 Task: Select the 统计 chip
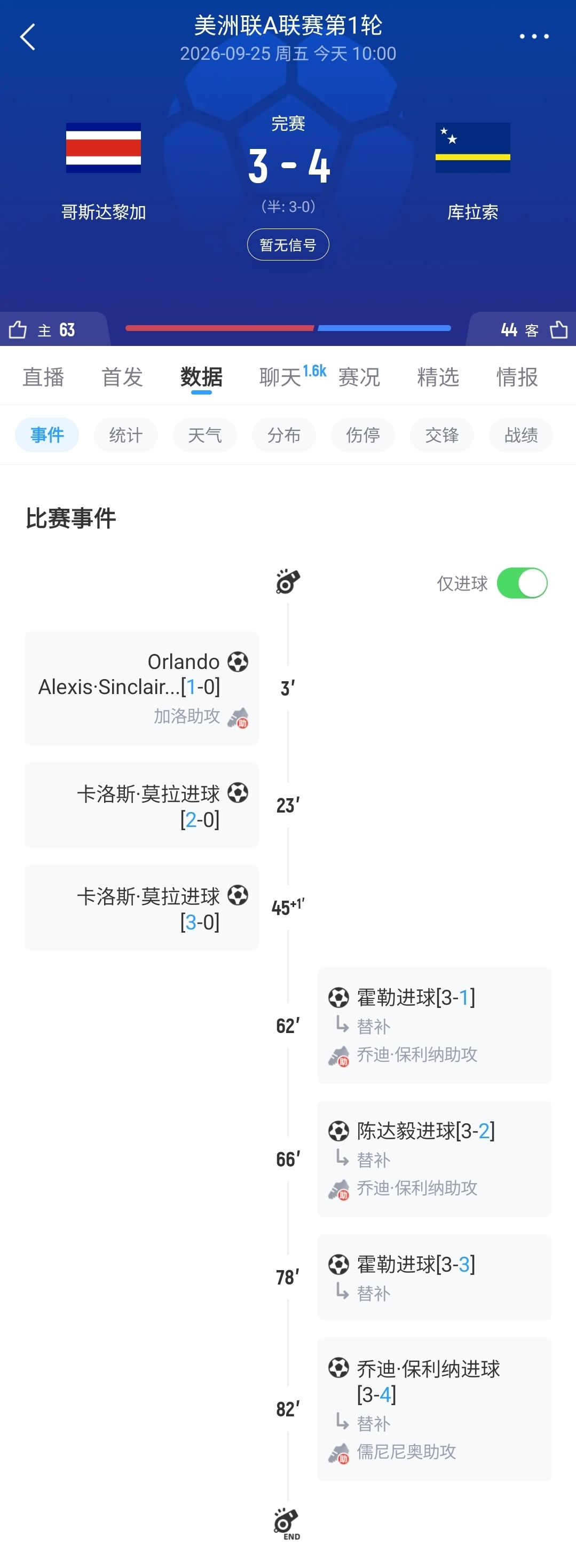pos(126,435)
